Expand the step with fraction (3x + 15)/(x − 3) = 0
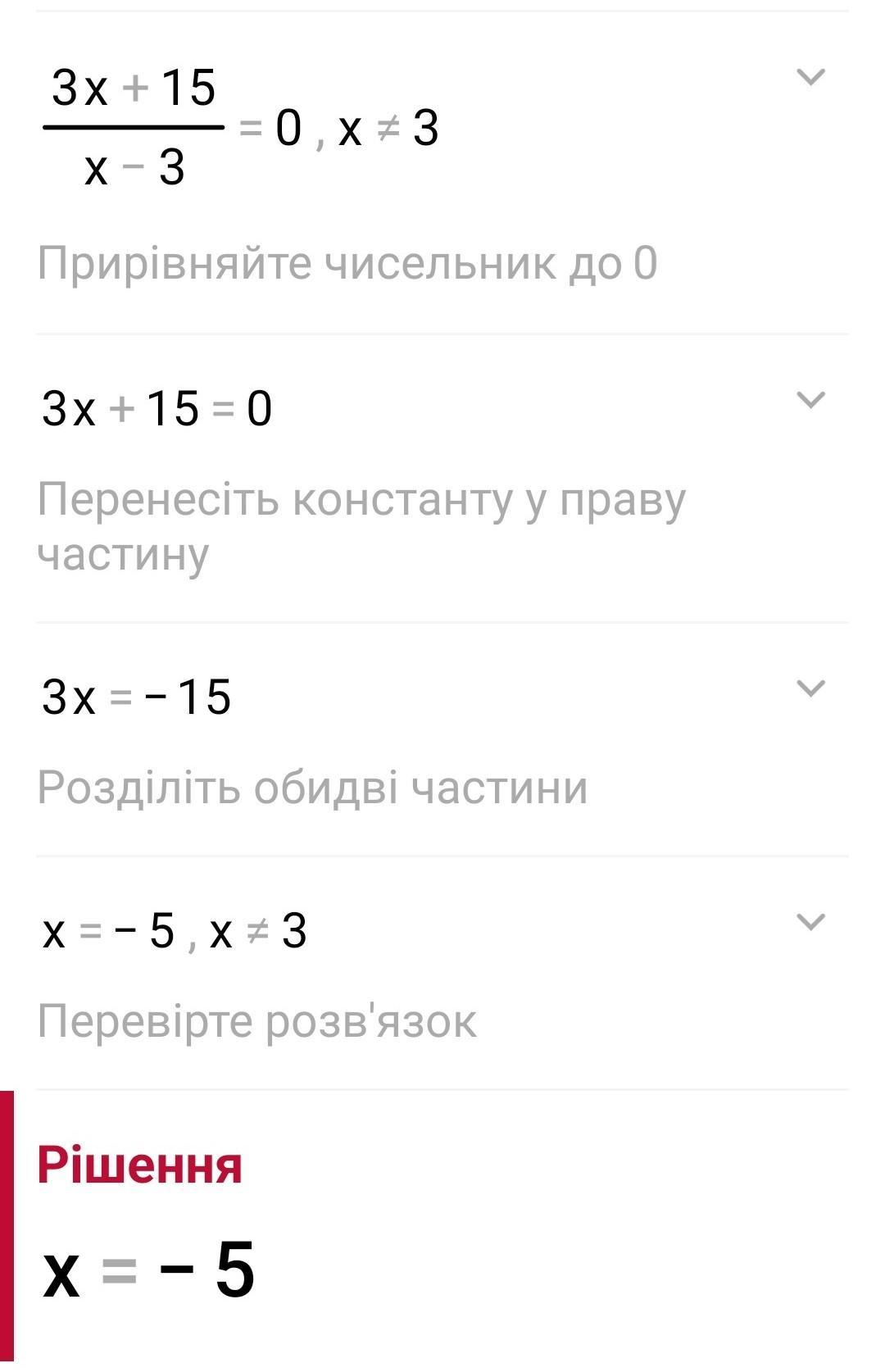This screenshot has height=1372, width=885. point(810,77)
